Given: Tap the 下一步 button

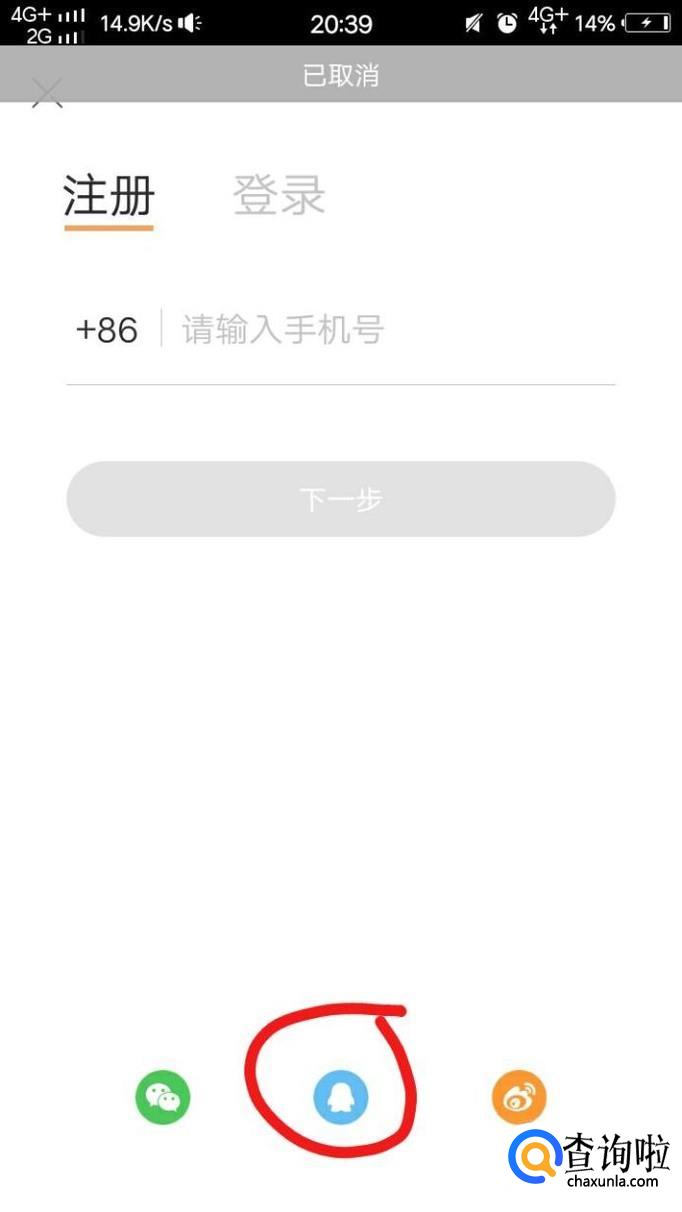Looking at the screenshot, I should pos(340,499).
